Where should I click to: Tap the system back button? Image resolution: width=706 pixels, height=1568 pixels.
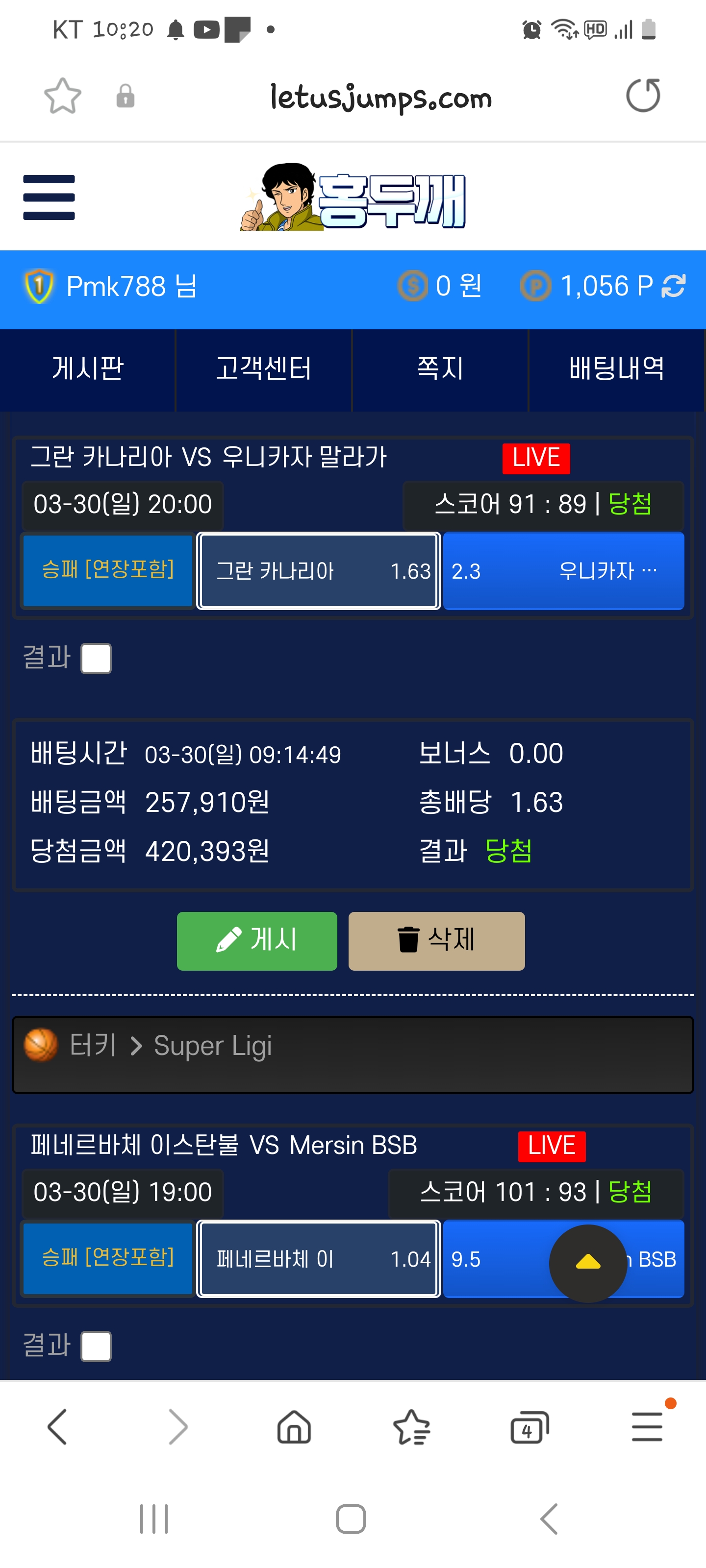[548, 1519]
